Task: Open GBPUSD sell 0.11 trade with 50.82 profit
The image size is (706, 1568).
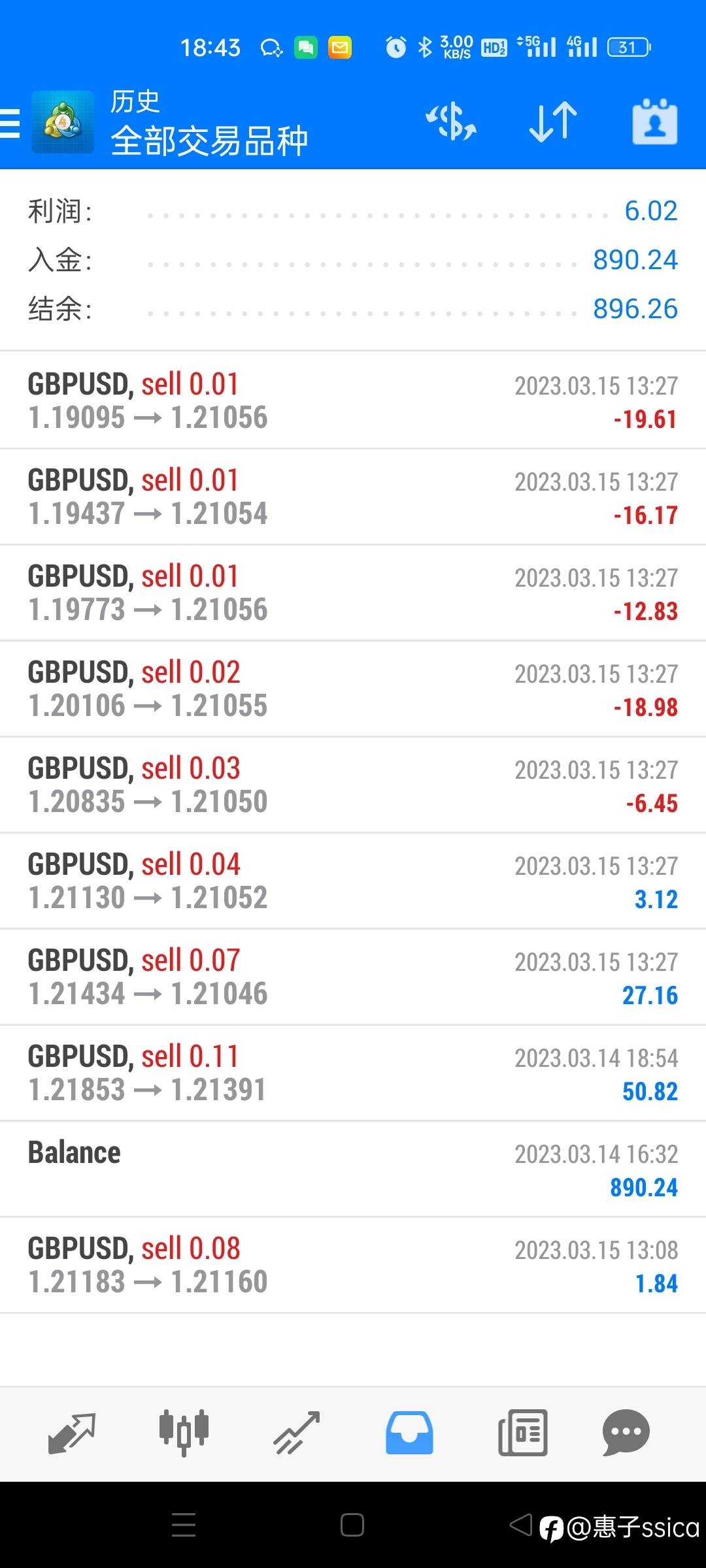Action: (353, 1073)
